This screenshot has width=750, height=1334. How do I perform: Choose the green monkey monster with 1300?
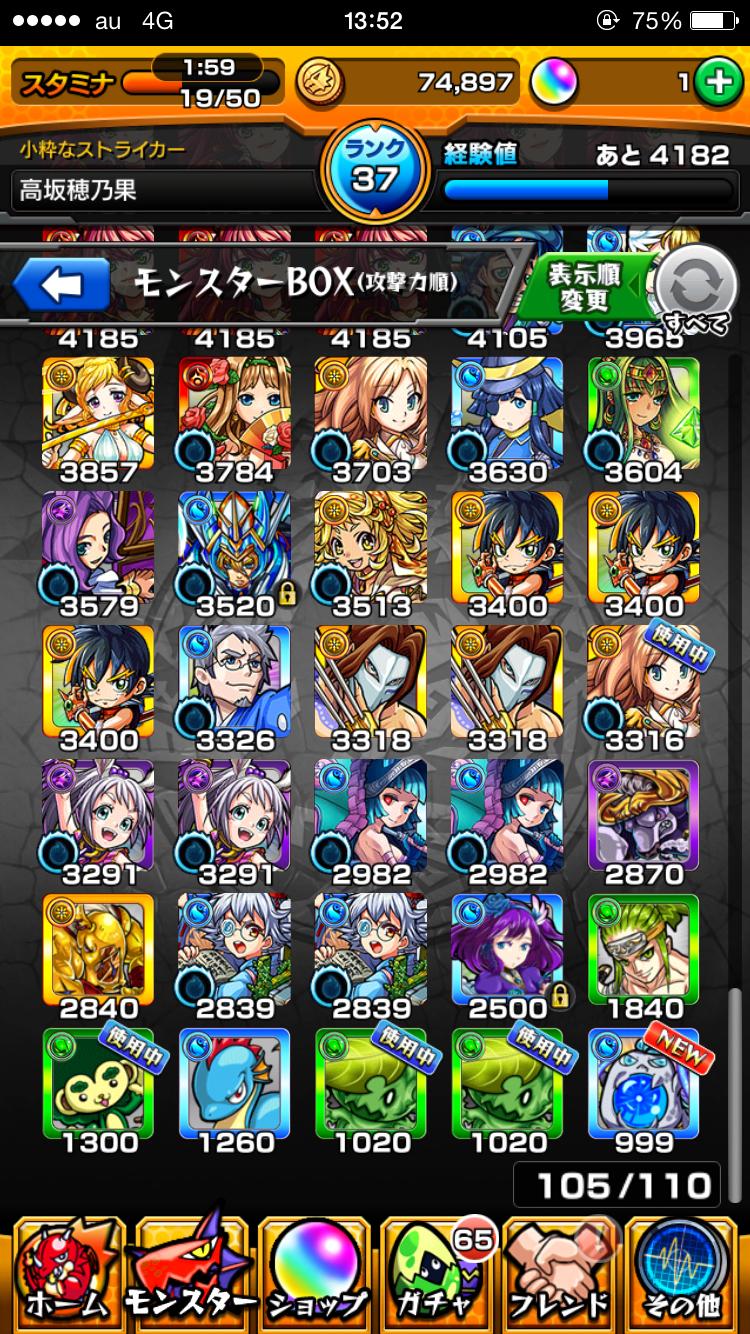point(98,1090)
